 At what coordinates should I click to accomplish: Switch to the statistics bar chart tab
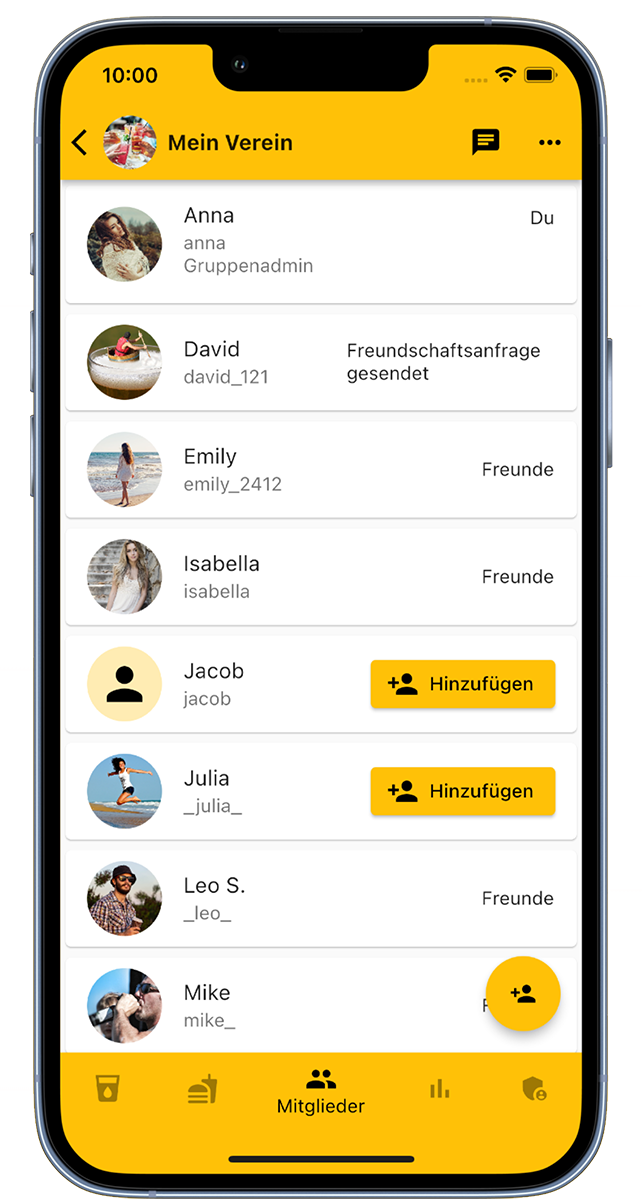pyautogui.click(x=440, y=1089)
